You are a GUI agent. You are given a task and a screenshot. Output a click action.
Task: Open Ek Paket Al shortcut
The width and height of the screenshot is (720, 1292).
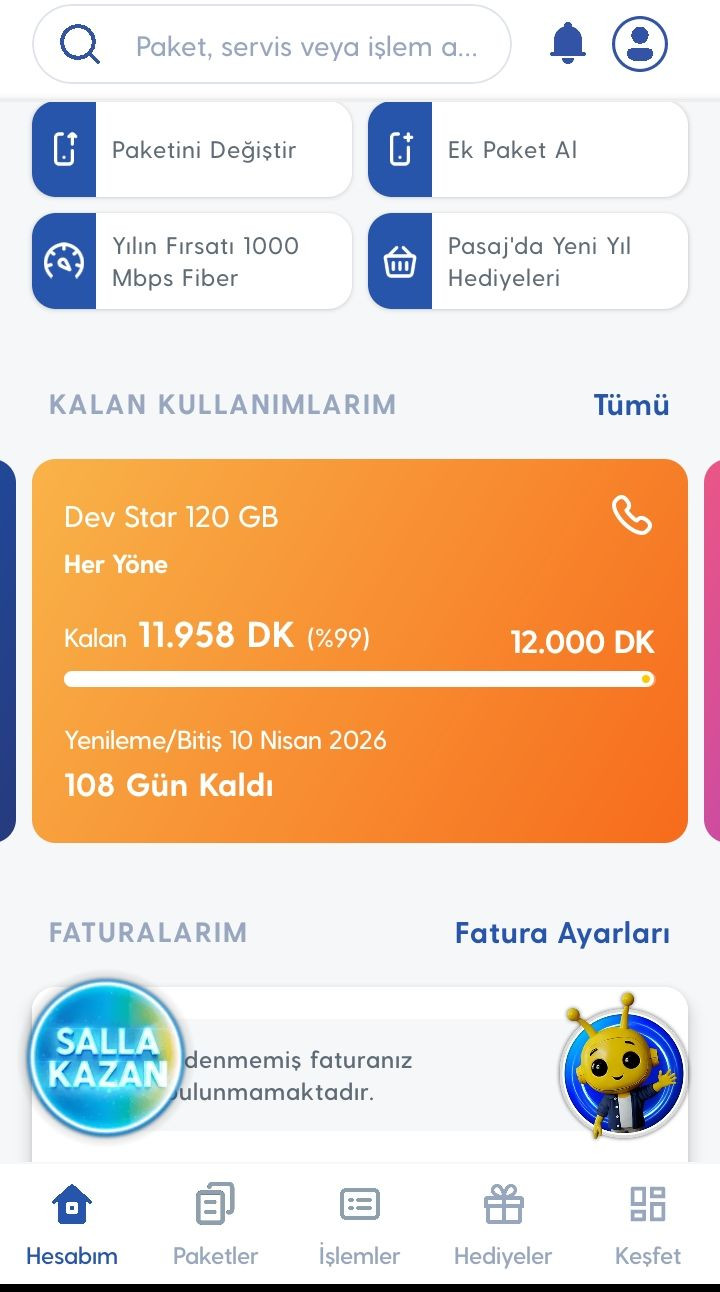[x=528, y=150]
